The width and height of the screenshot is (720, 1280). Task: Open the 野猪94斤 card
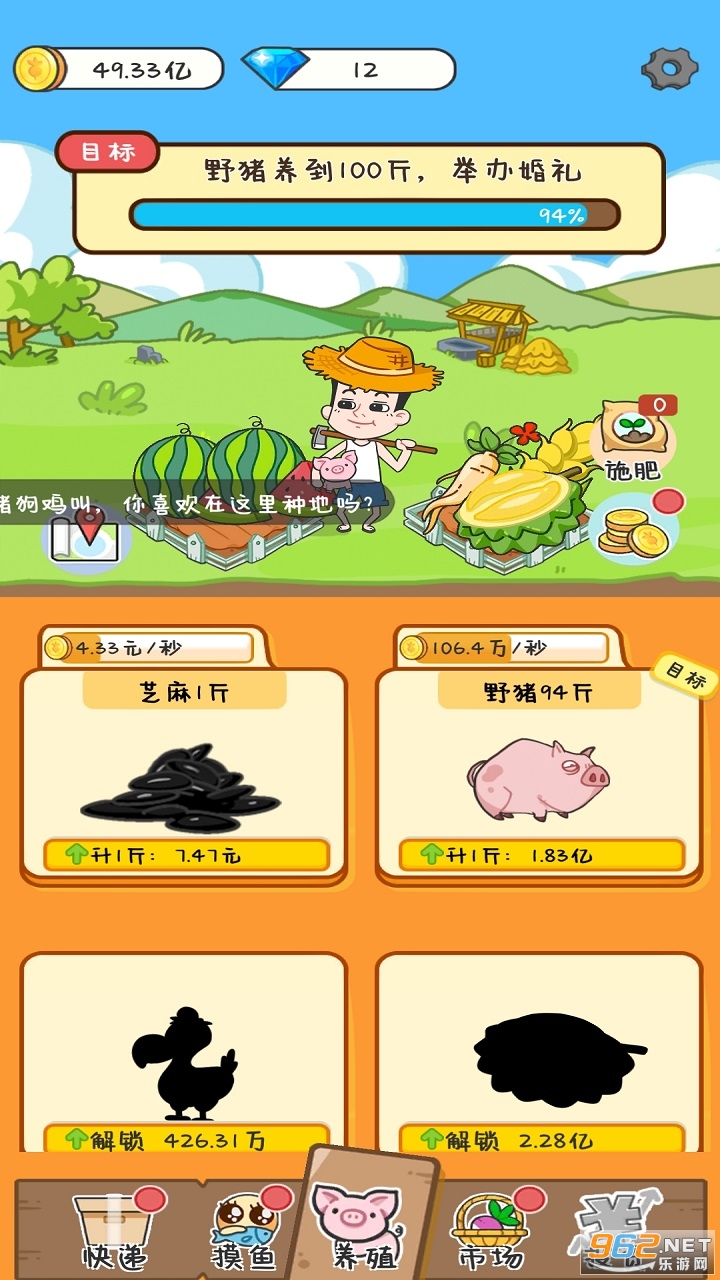(x=538, y=770)
